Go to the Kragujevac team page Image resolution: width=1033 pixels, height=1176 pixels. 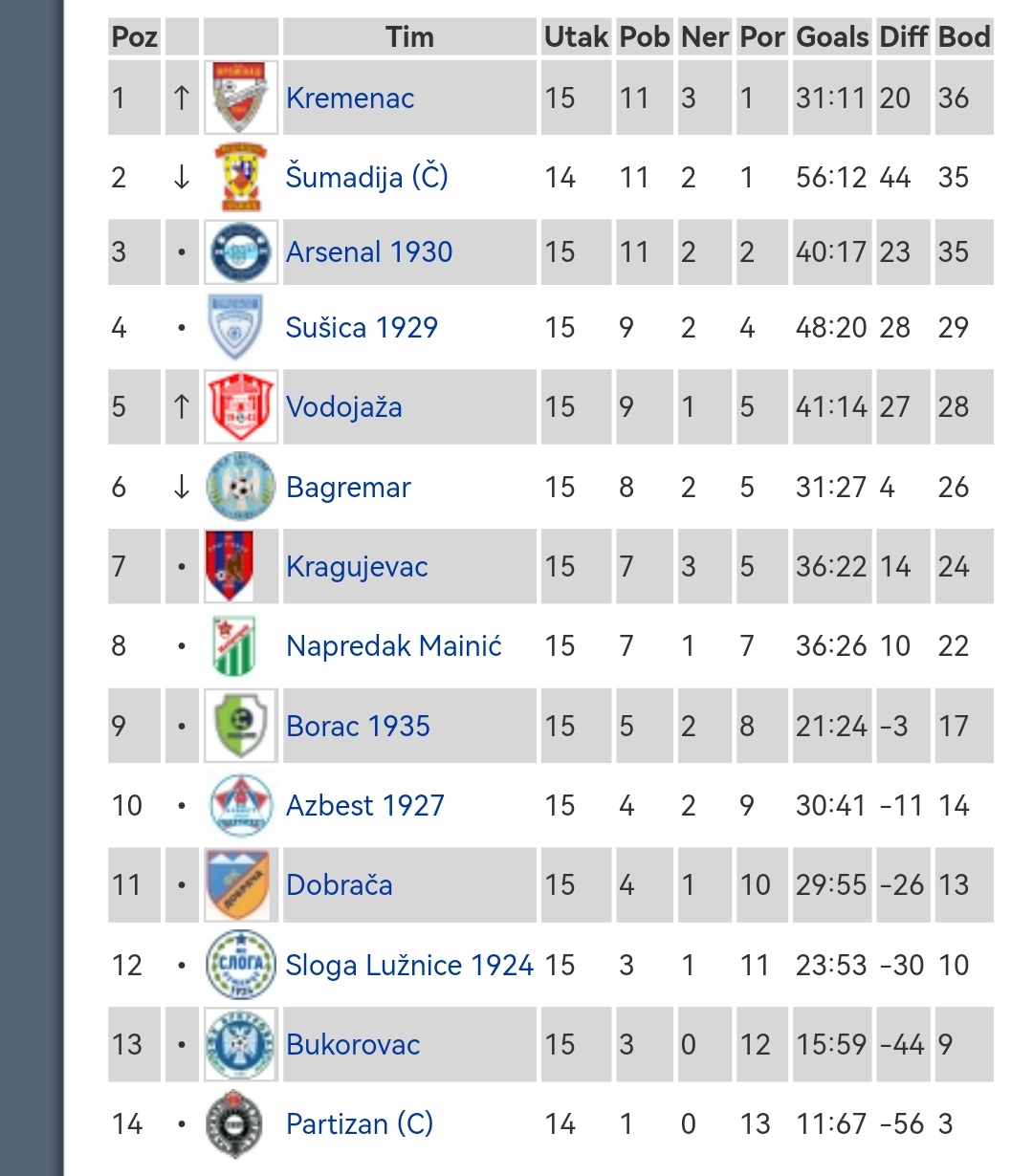[357, 567]
